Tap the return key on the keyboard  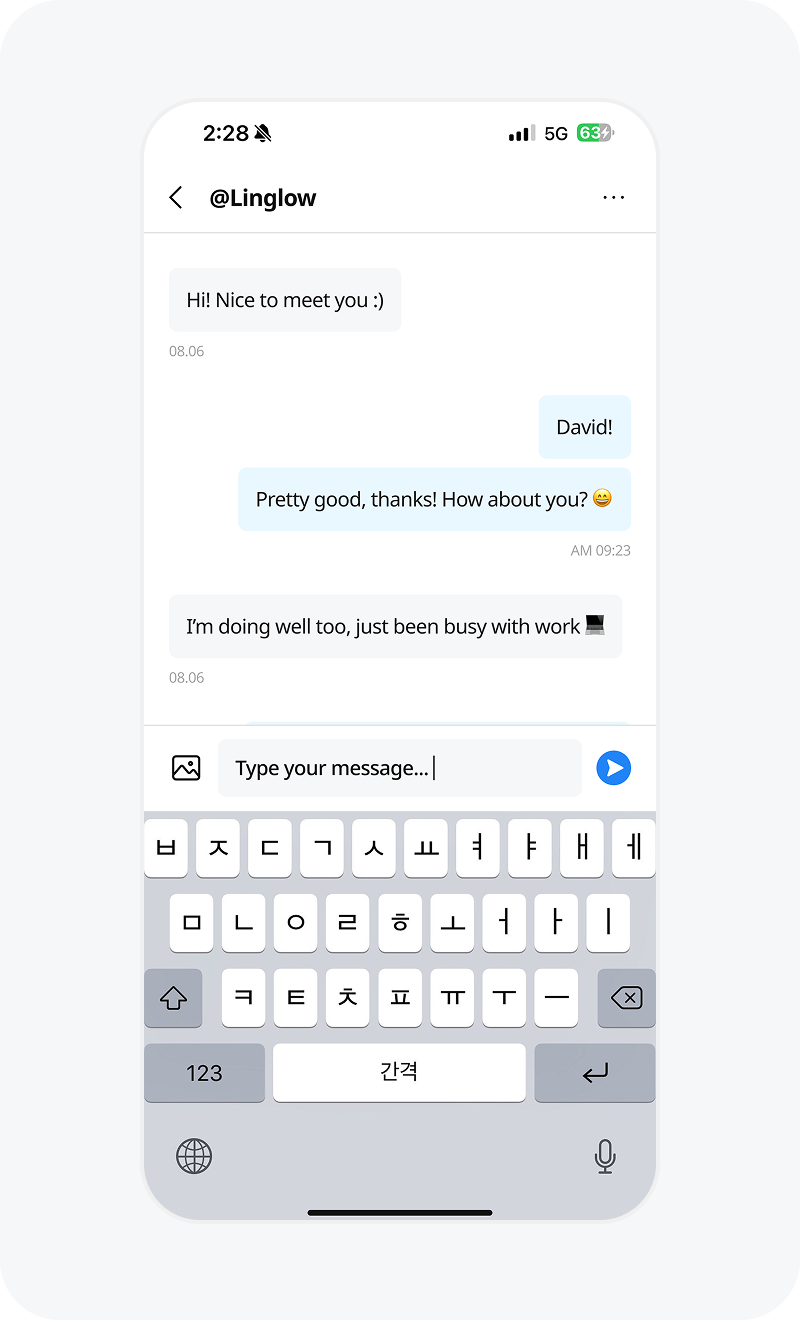coord(595,1073)
